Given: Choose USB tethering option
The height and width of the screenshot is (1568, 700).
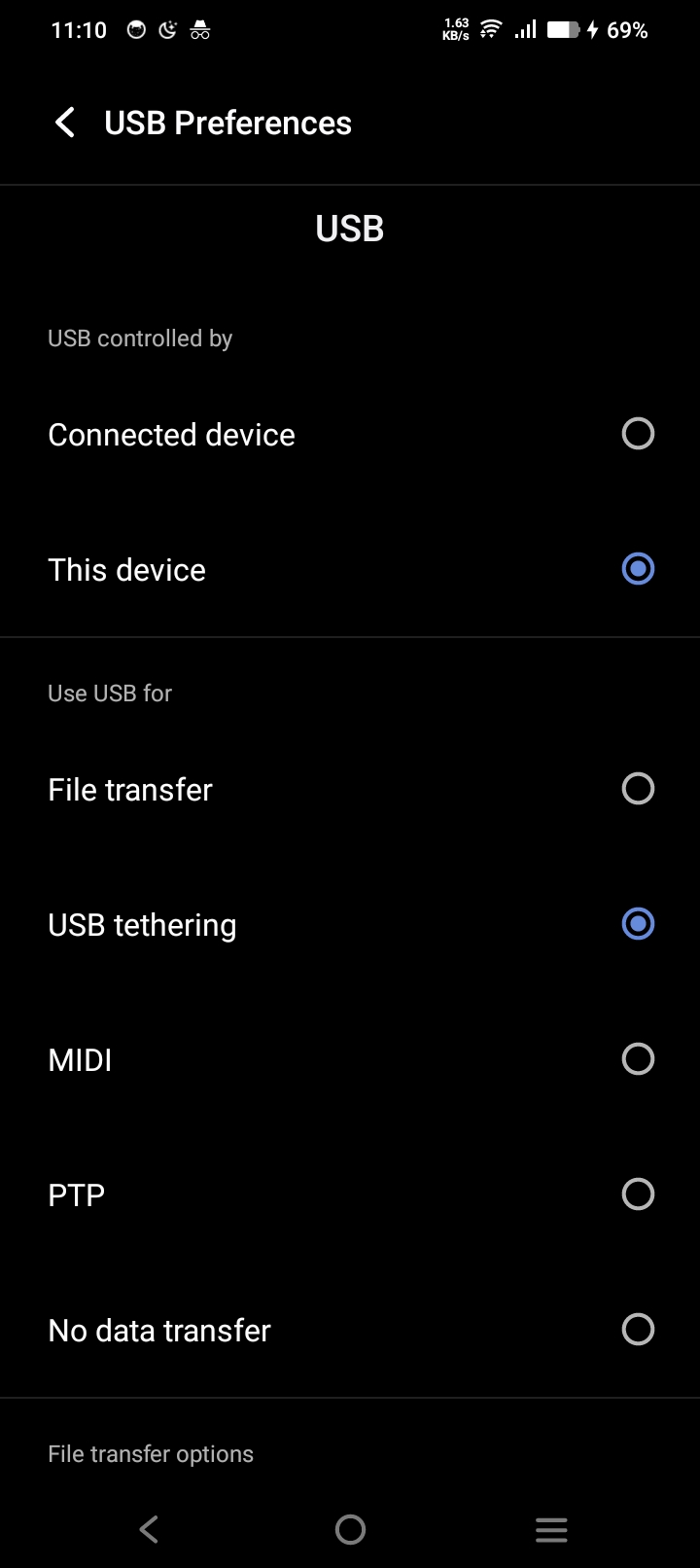Looking at the screenshot, I should [350, 924].
